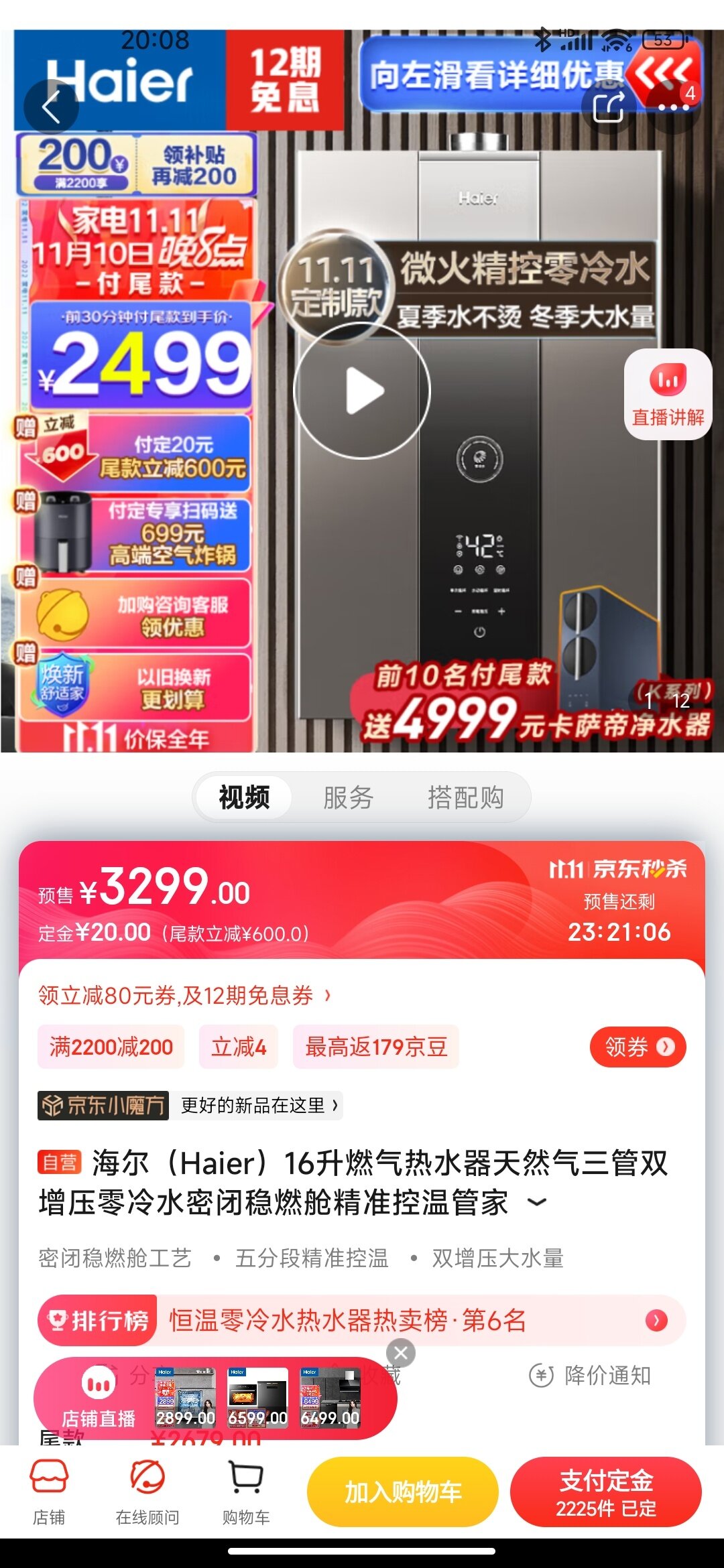Open the 领立减80元券 coupon link
The image size is (724, 1568).
(184, 996)
